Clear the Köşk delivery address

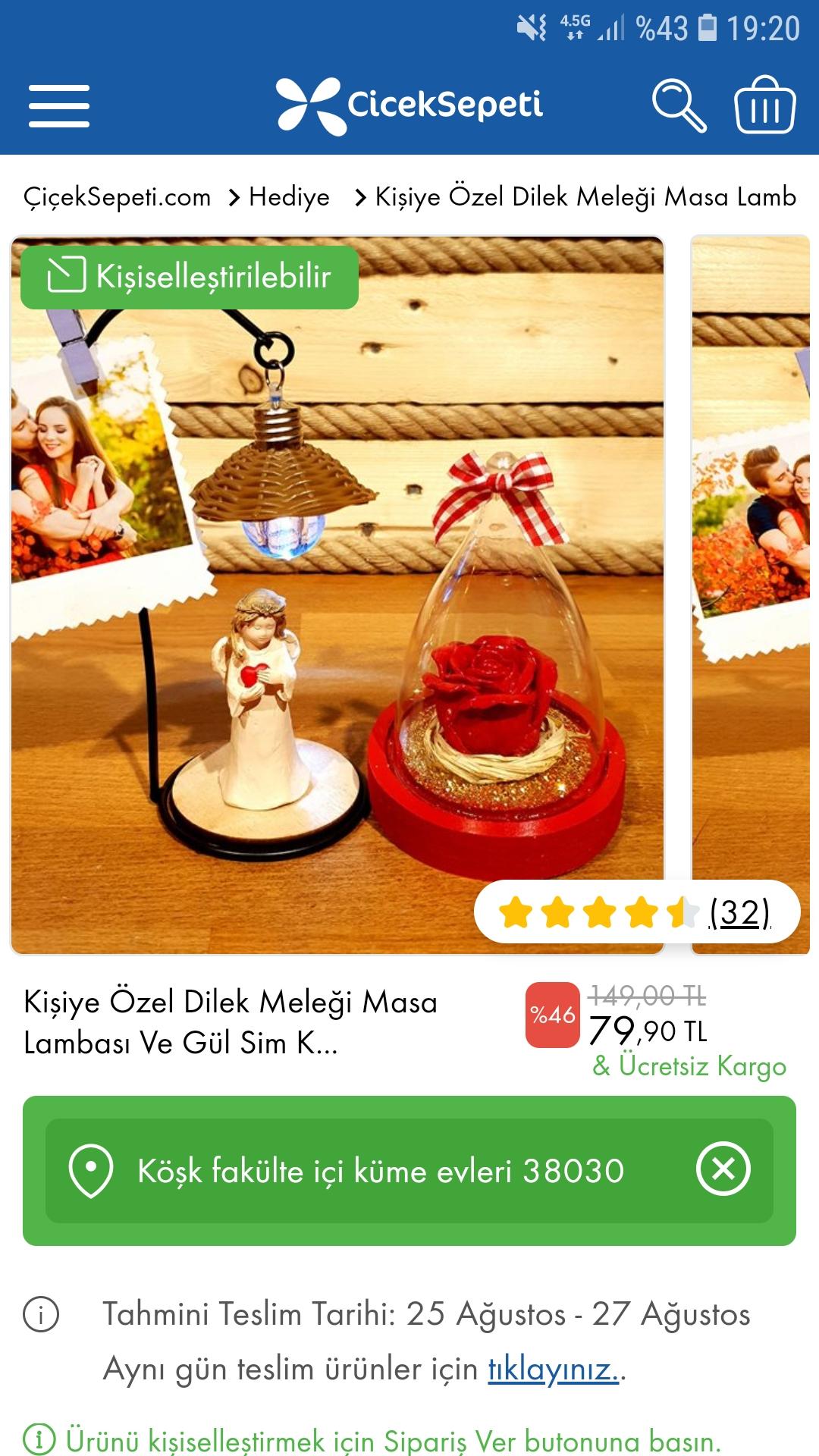[x=723, y=1169]
